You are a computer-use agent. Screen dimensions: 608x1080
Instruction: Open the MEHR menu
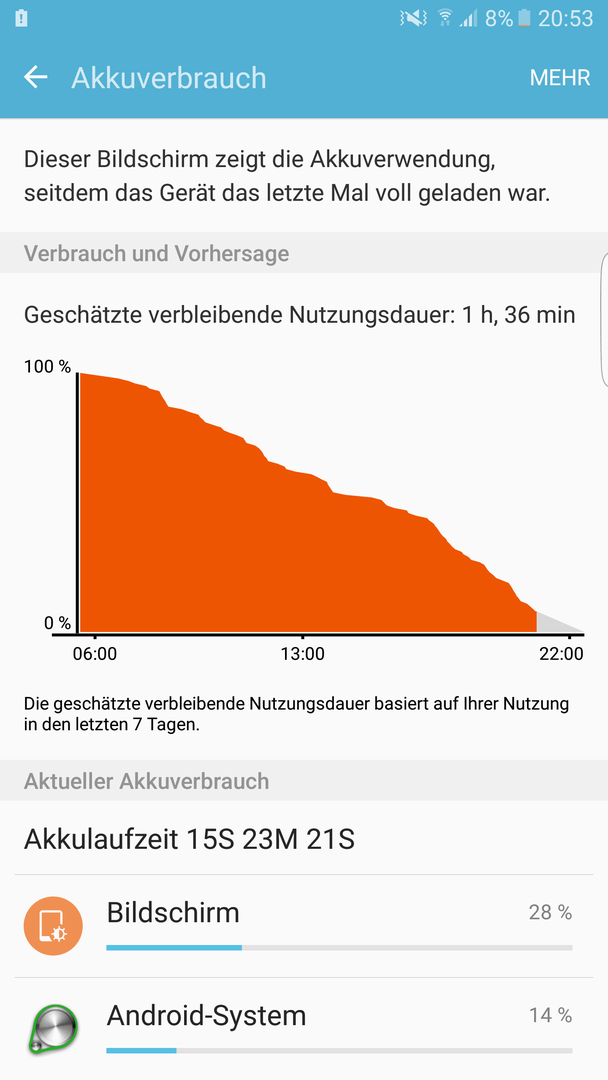(x=560, y=78)
